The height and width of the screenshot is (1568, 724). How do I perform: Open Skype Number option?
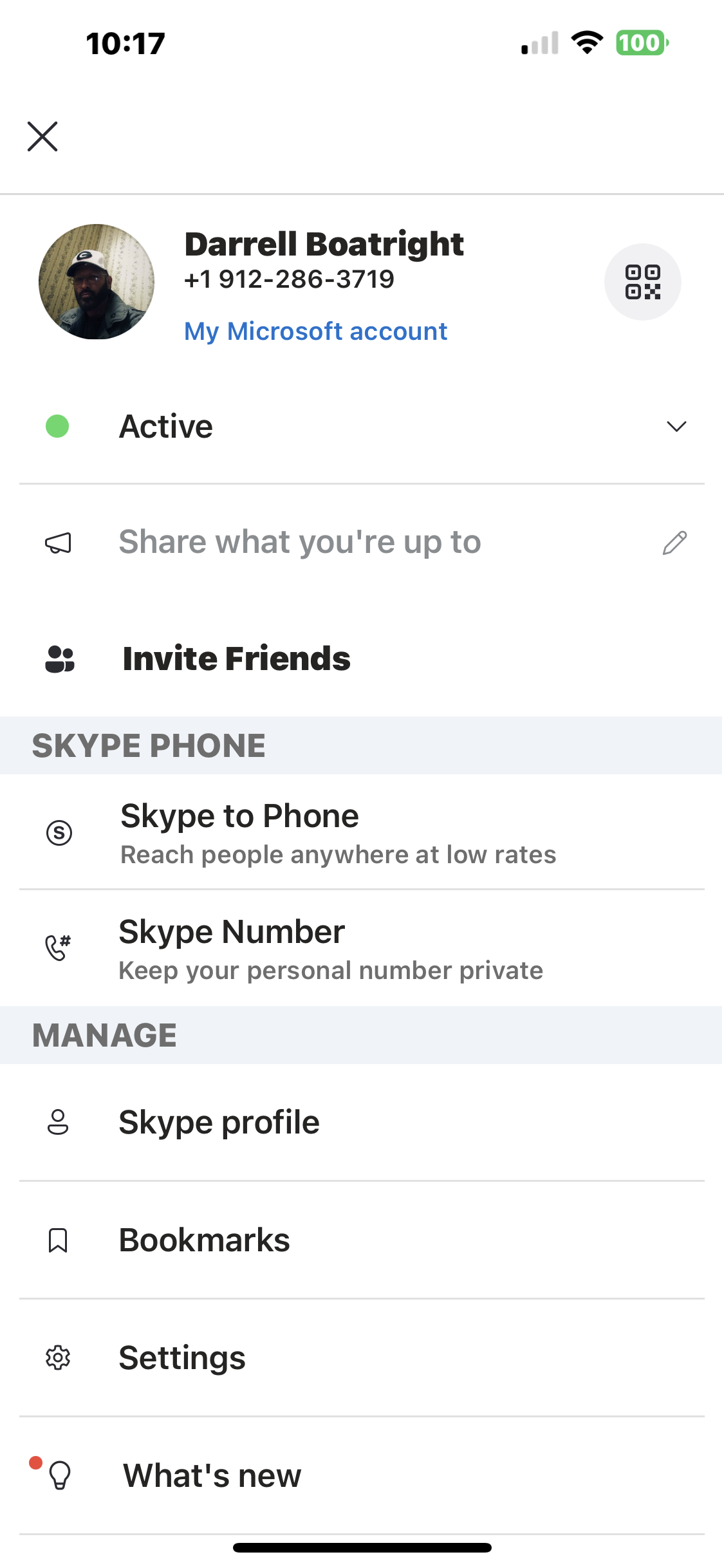pos(362,949)
